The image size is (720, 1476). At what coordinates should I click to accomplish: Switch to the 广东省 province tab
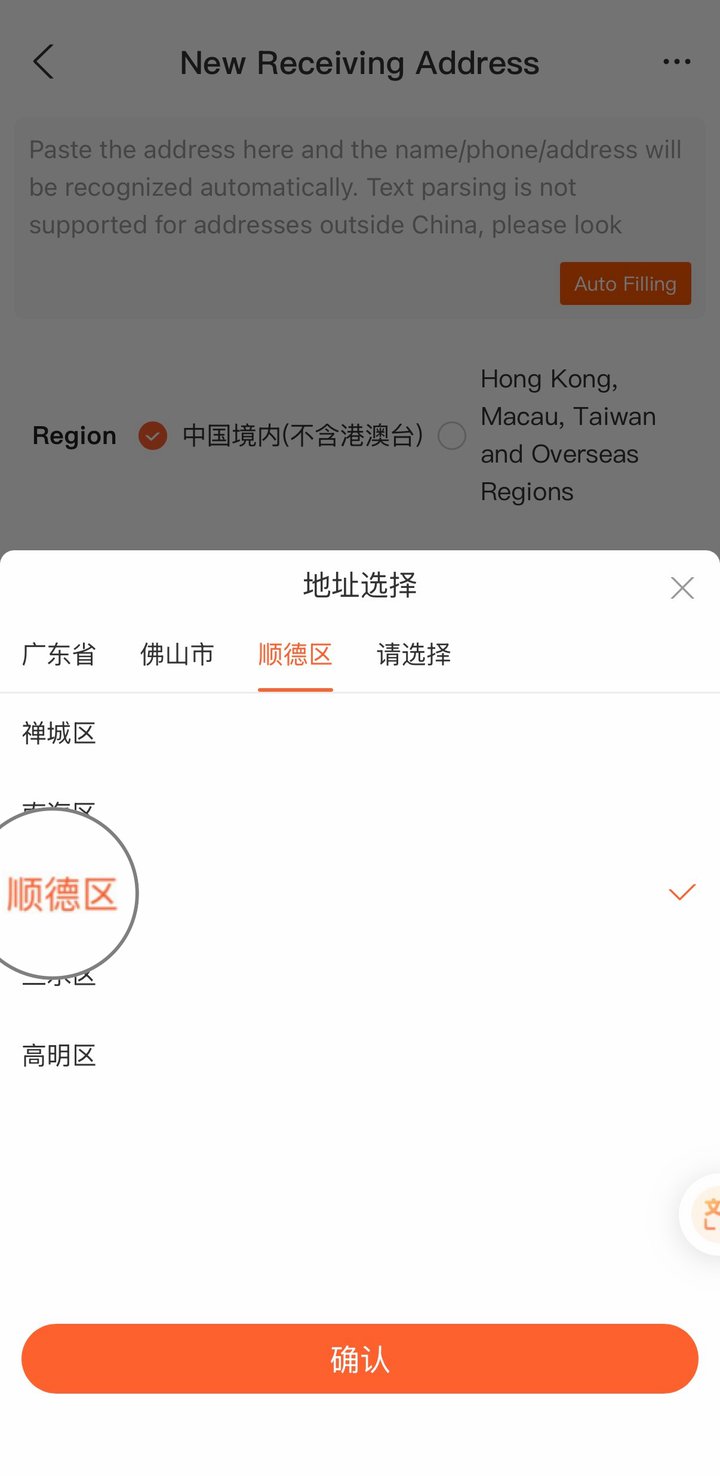click(x=59, y=655)
